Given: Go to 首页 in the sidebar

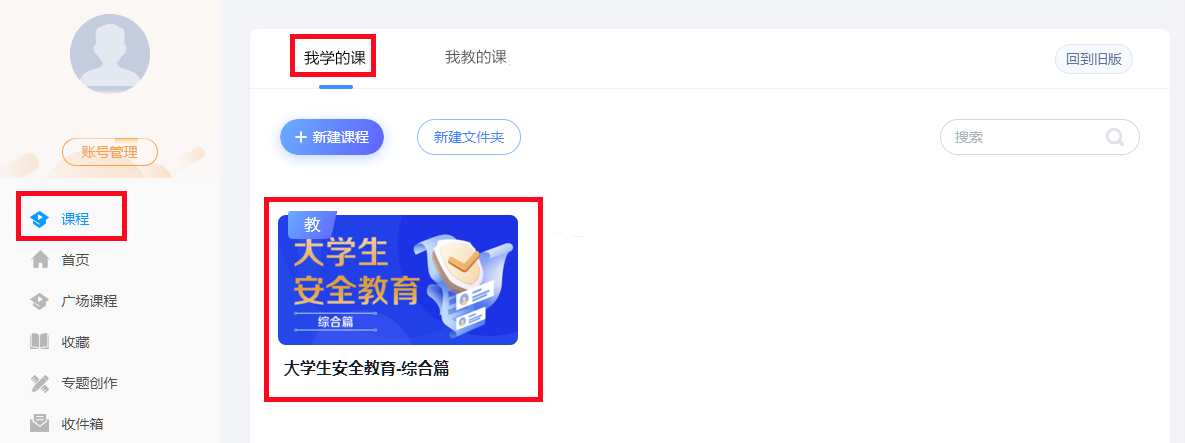Looking at the screenshot, I should tap(75, 260).
